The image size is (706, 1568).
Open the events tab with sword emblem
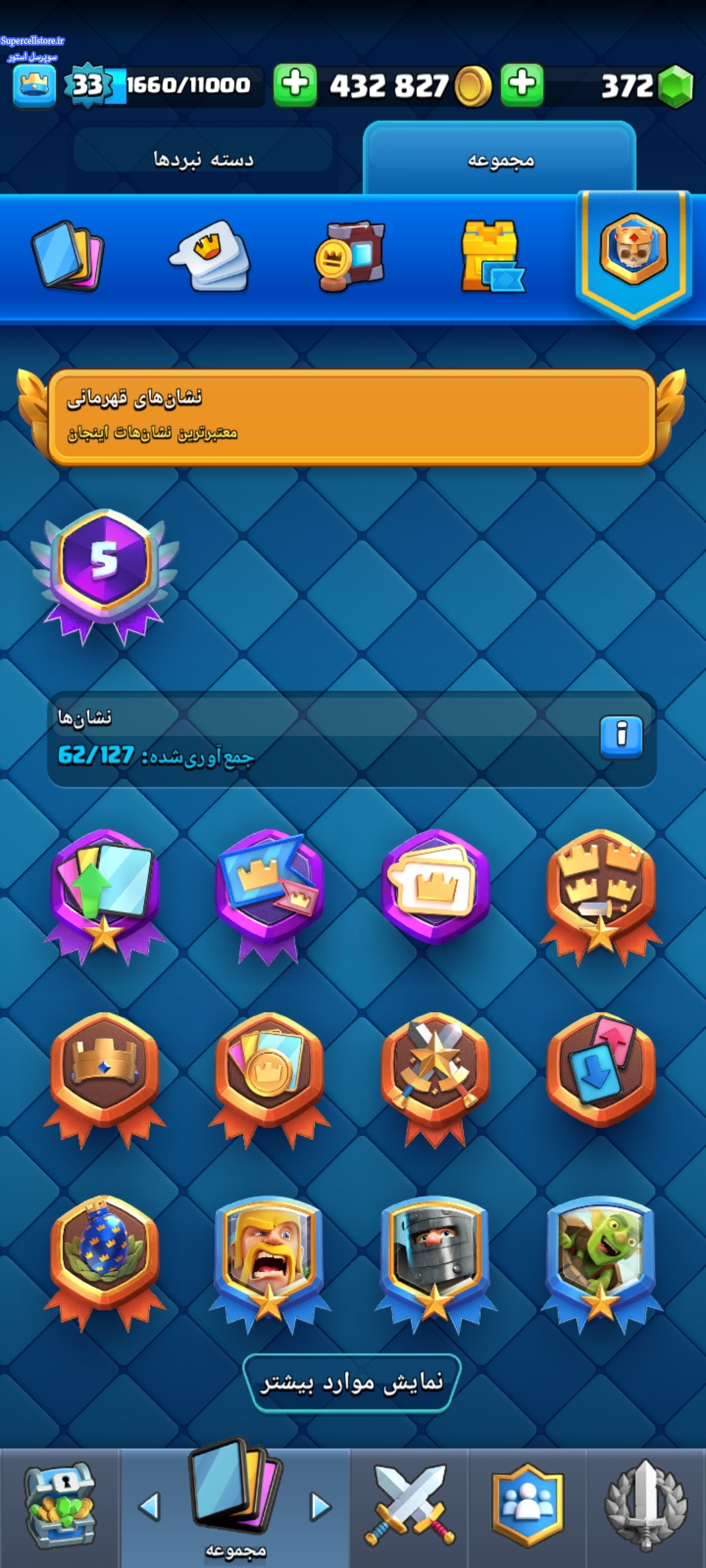pyautogui.click(x=646, y=1507)
